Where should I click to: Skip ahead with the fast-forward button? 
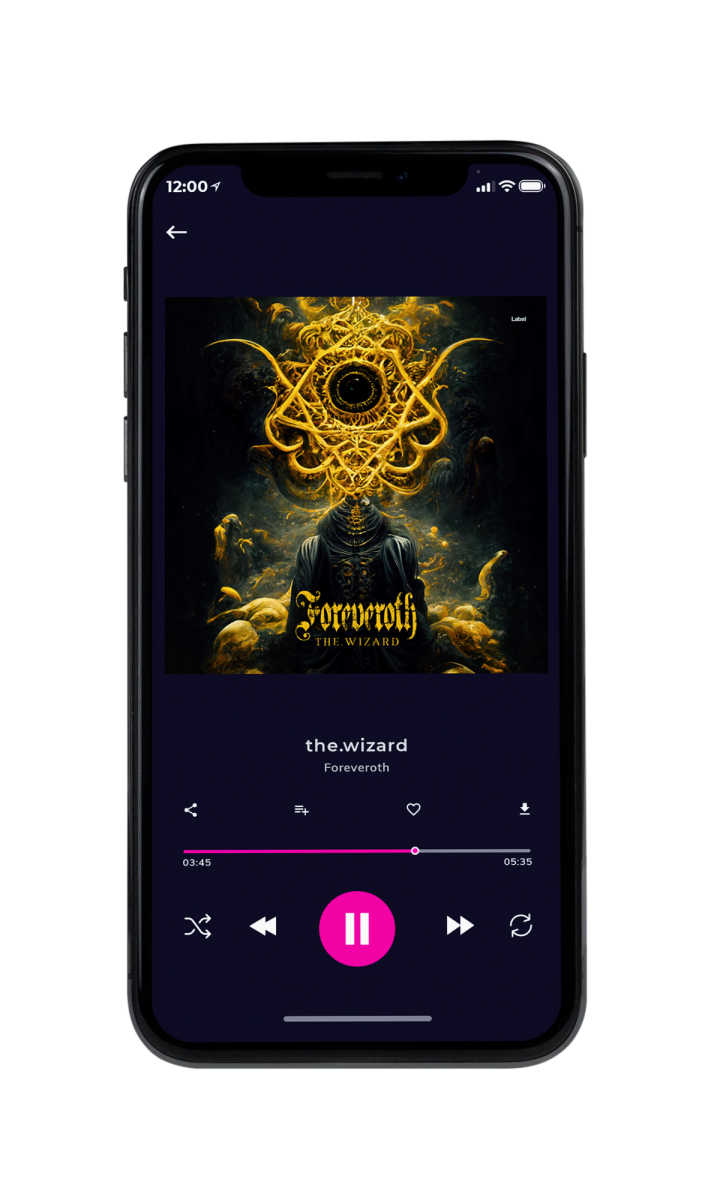(x=460, y=926)
